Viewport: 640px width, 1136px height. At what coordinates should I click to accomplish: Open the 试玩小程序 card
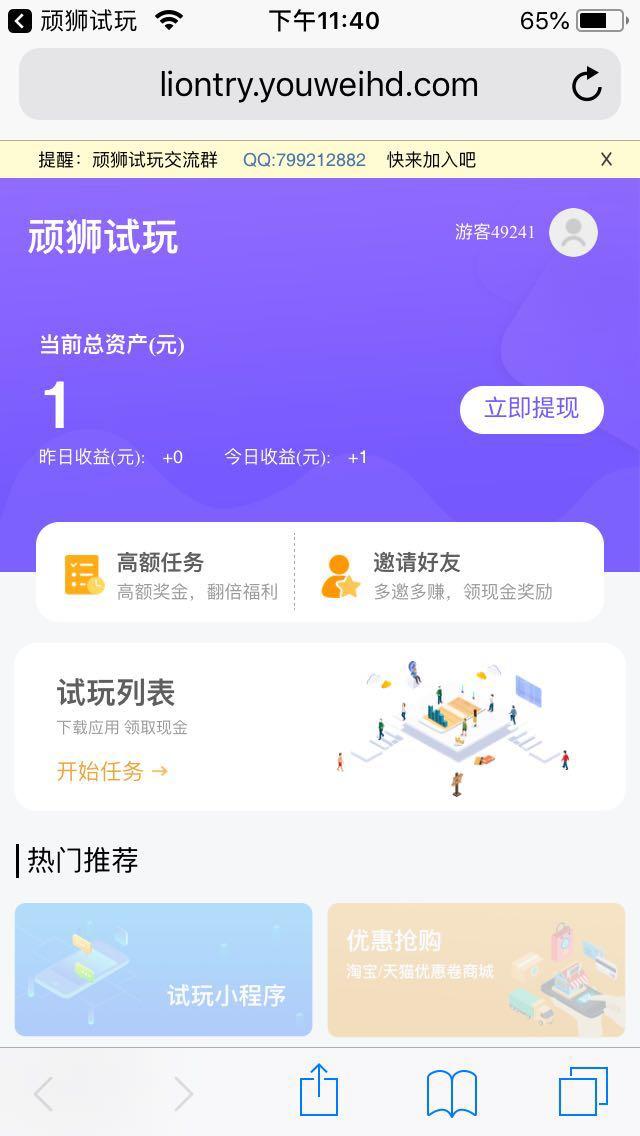[163, 969]
